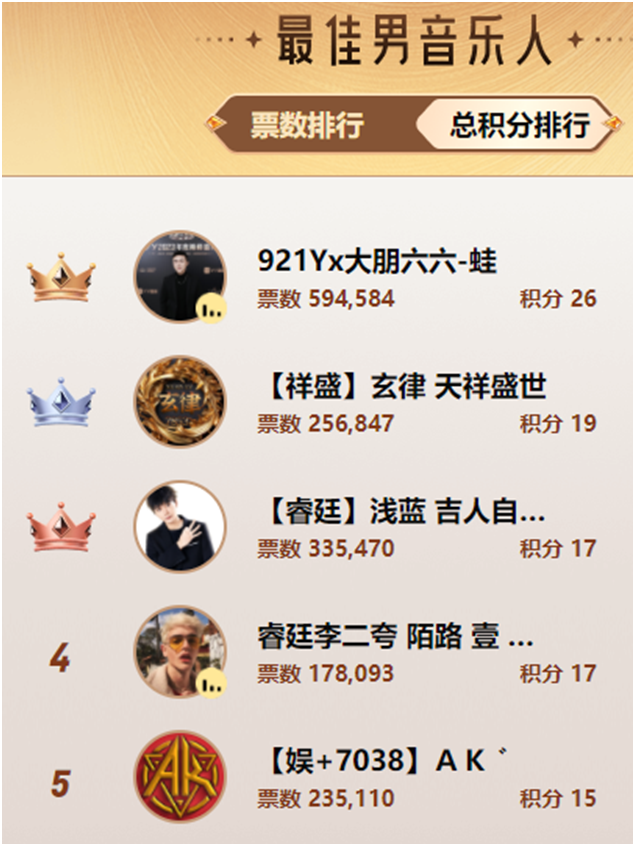
Task: Select the 总积分排行 tab
Action: click(x=518, y=126)
